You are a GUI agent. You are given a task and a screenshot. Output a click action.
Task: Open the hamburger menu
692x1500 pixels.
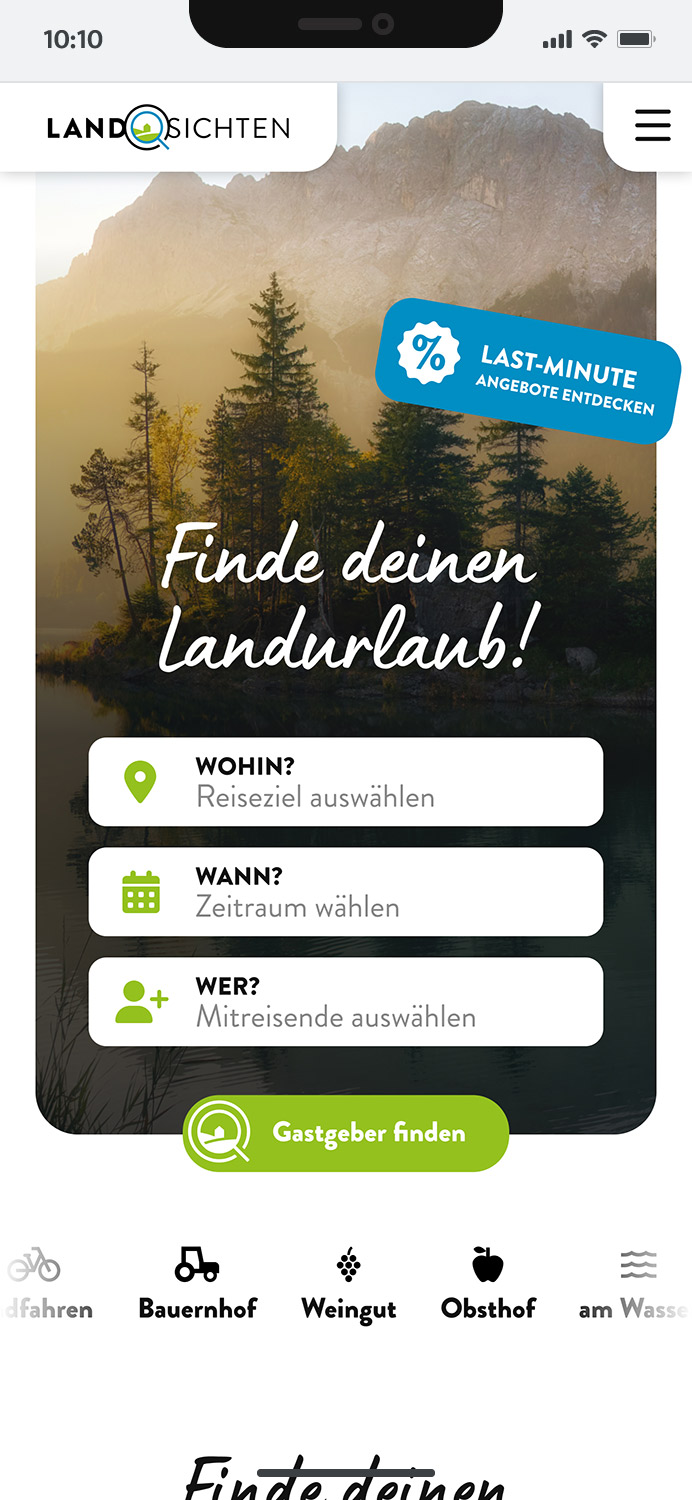pyautogui.click(x=652, y=126)
